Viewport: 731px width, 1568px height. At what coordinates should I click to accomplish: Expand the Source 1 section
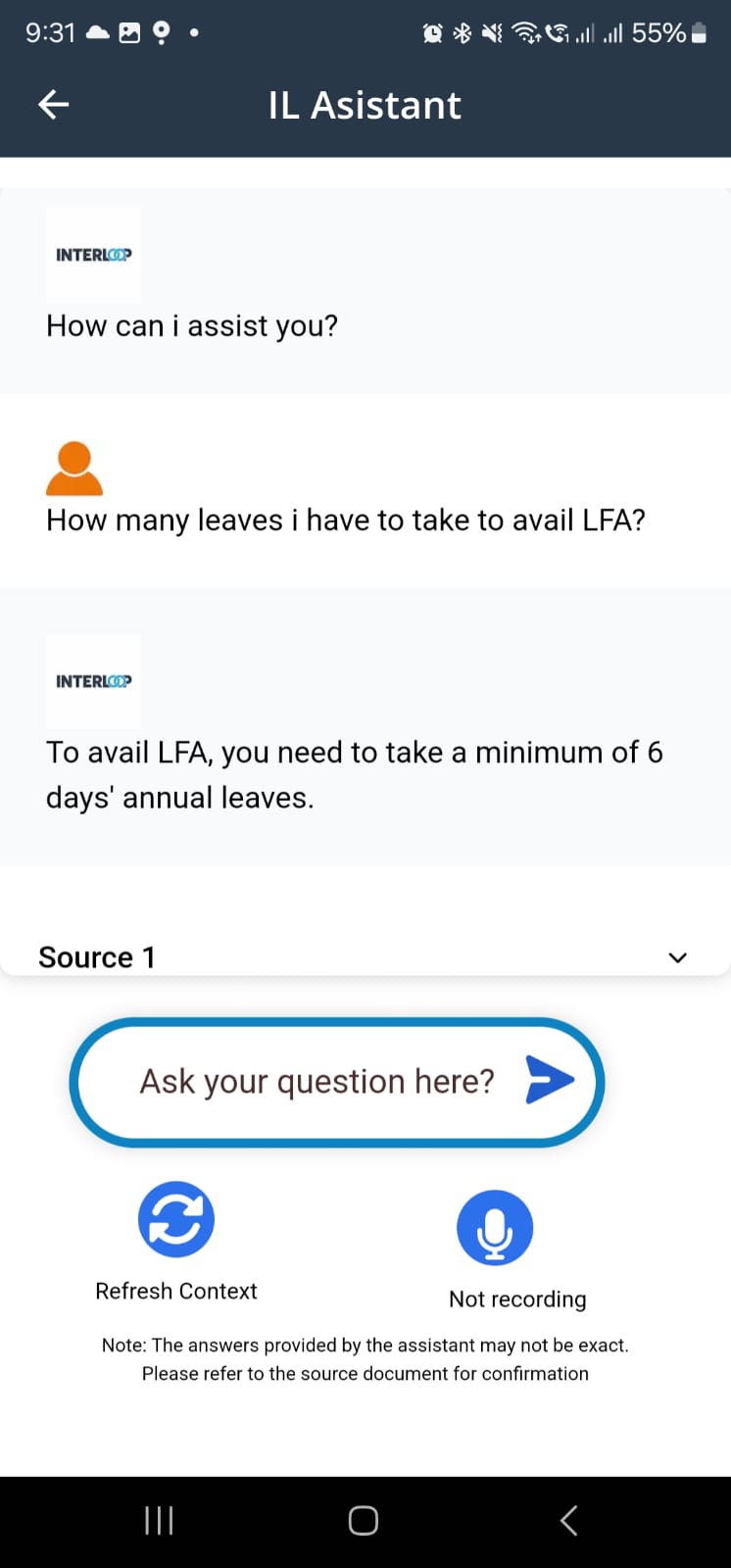click(x=676, y=957)
